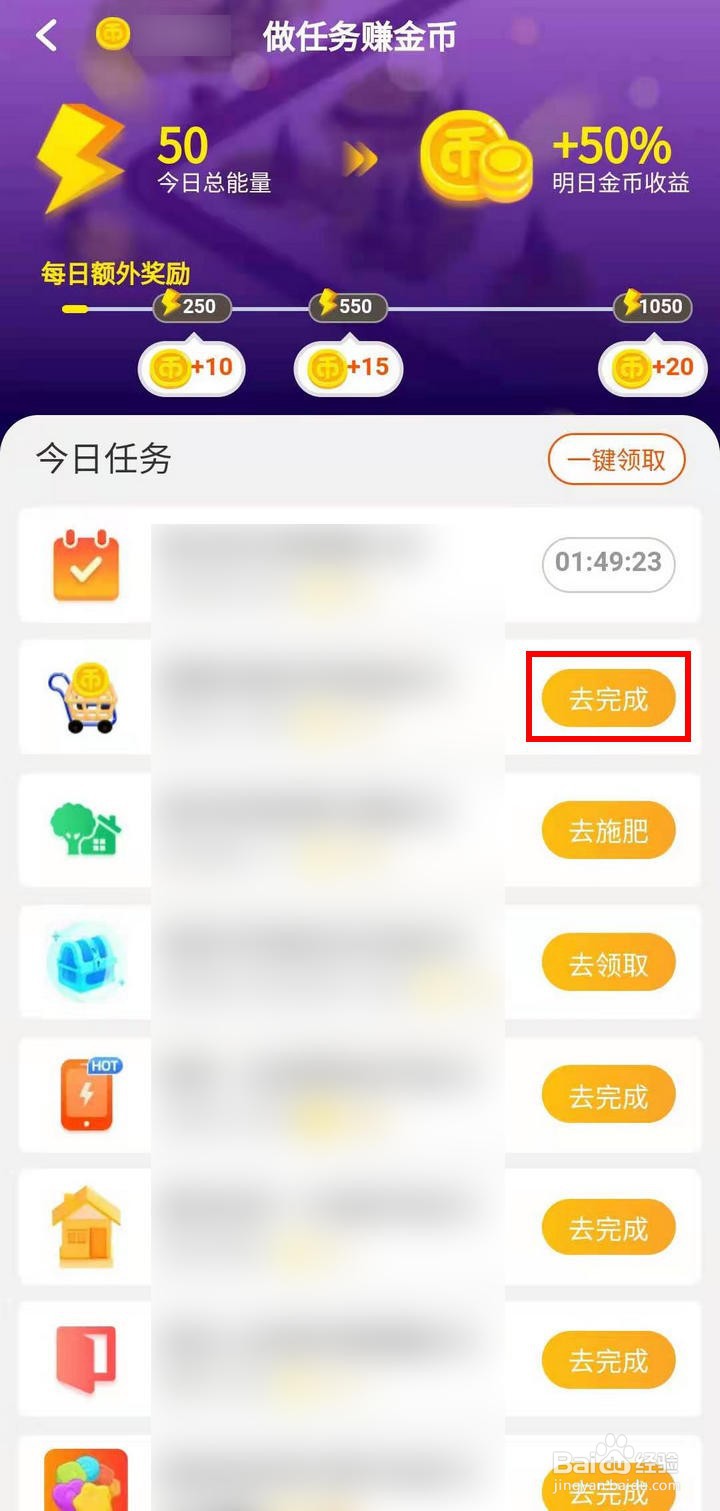Select the coin shopping cart task icon
The image size is (720, 1511).
85,697
